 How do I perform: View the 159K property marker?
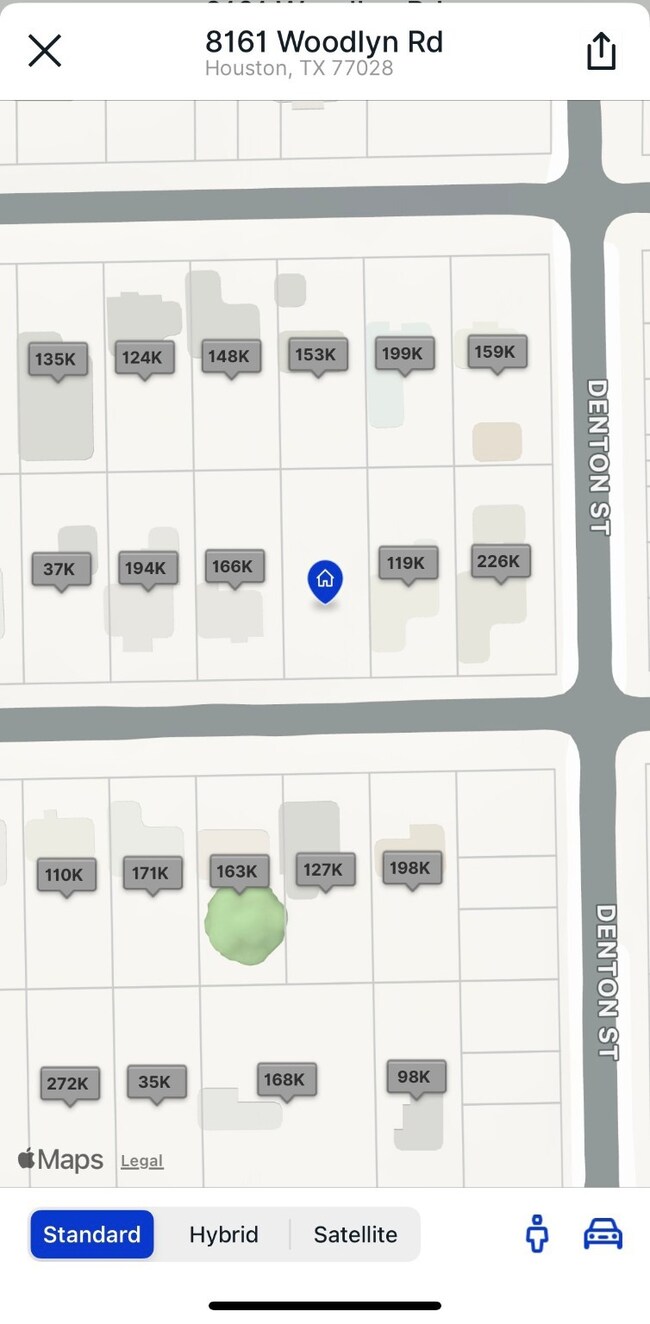(x=497, y=351)
